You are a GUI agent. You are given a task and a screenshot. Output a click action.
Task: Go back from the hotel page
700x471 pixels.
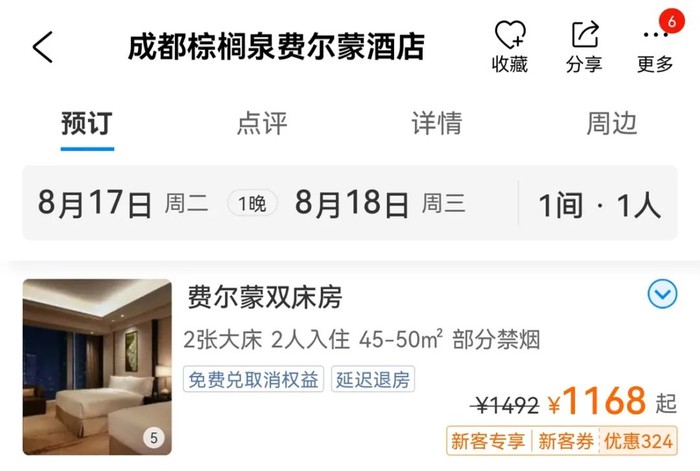[42, 47]
